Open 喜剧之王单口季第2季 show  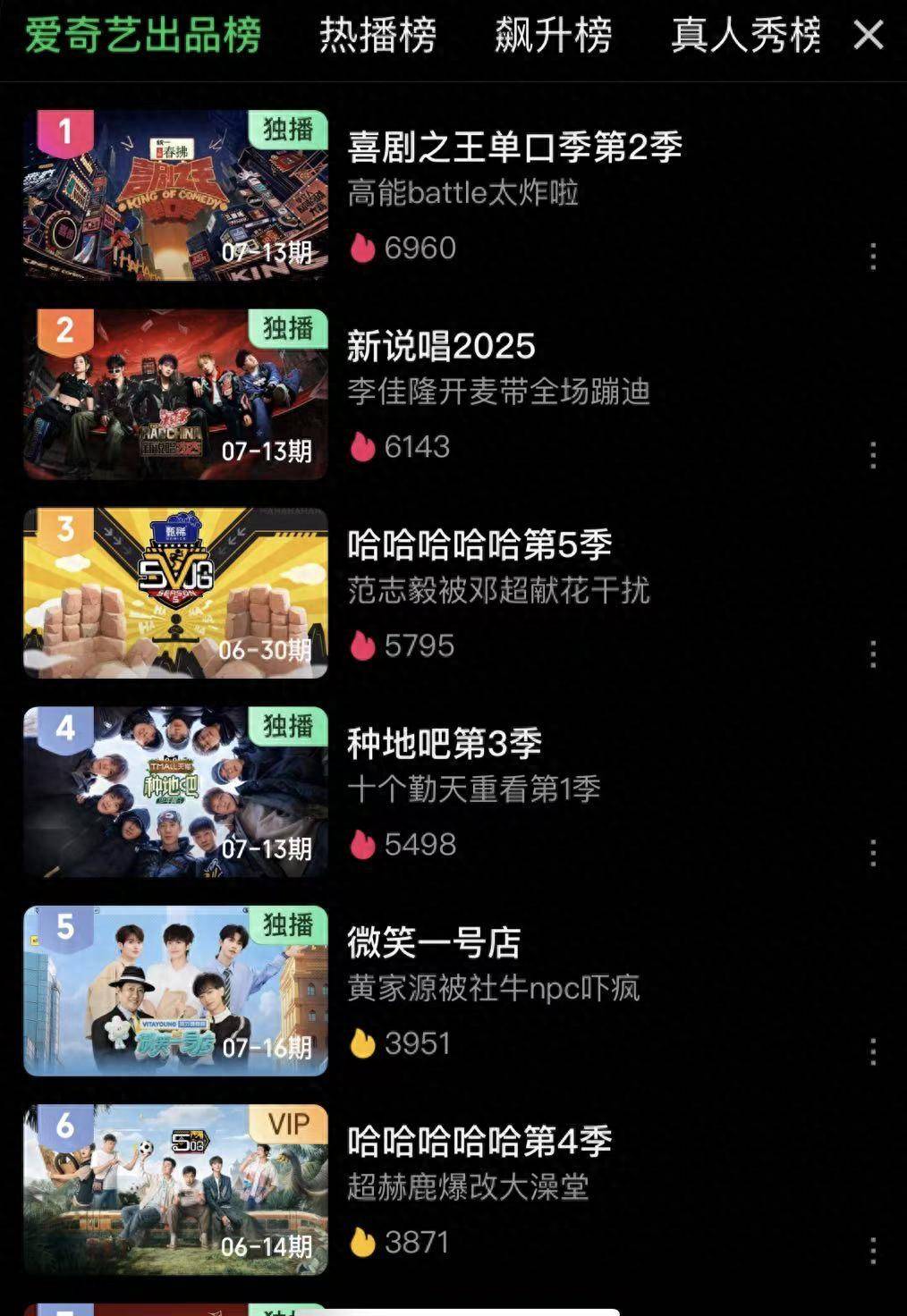tap(514, 148)
